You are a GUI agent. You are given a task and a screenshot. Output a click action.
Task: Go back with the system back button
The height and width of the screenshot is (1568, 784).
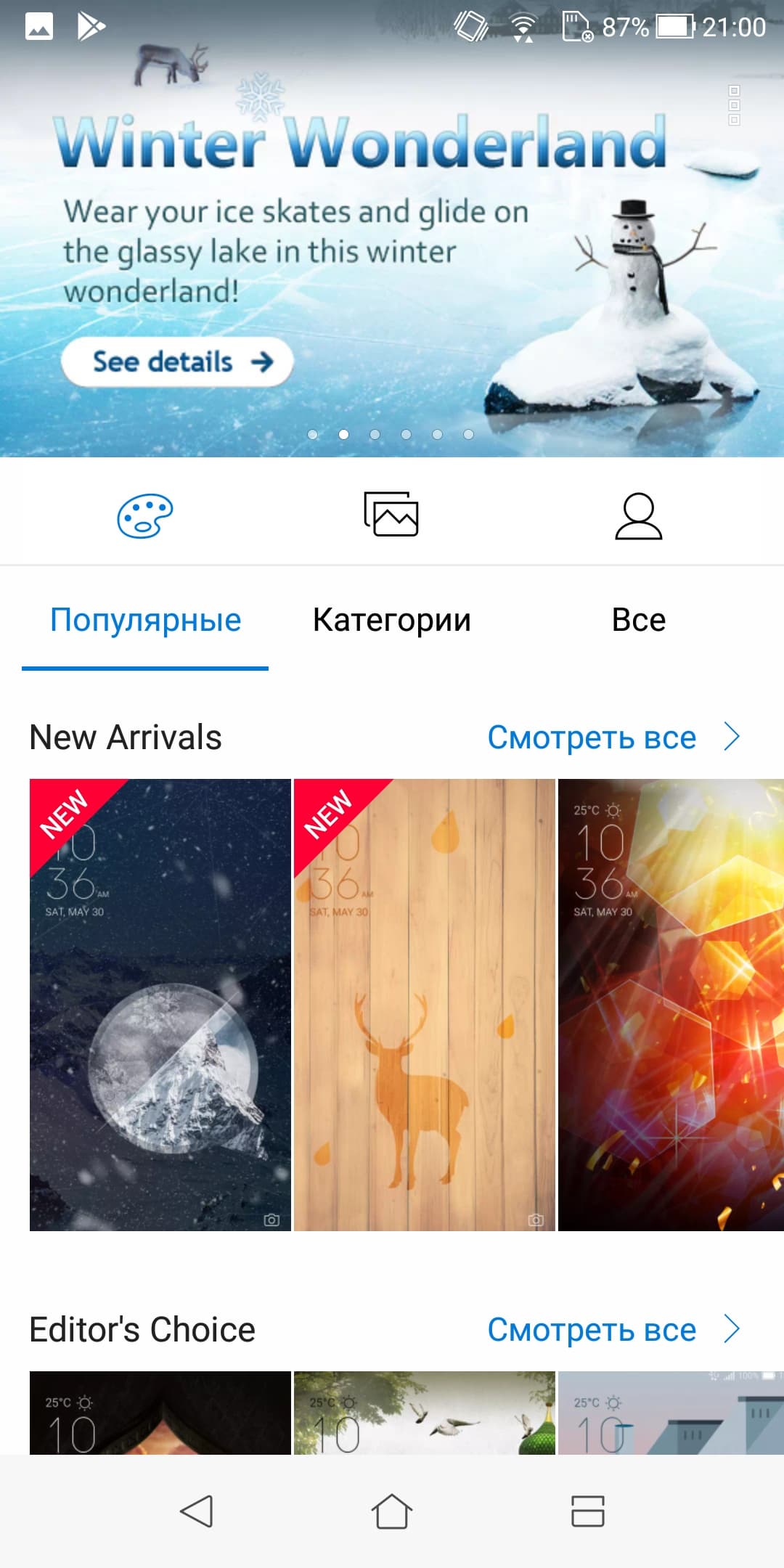196,1511
